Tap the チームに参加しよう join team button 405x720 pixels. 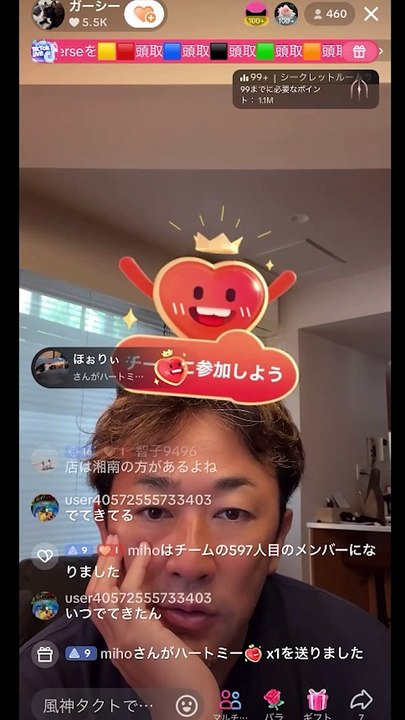[x=205, y=369]
